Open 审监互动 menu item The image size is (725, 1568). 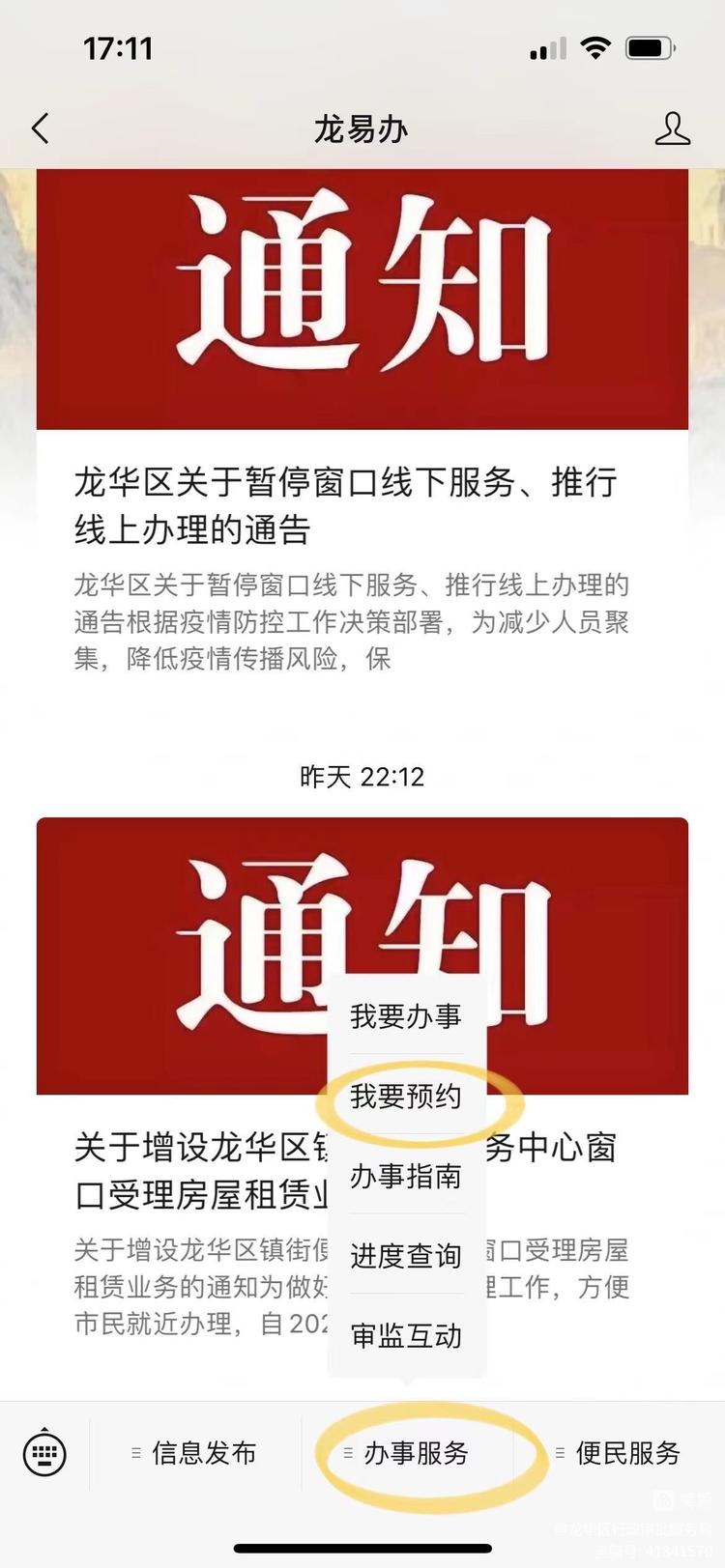pos(406,1336)
